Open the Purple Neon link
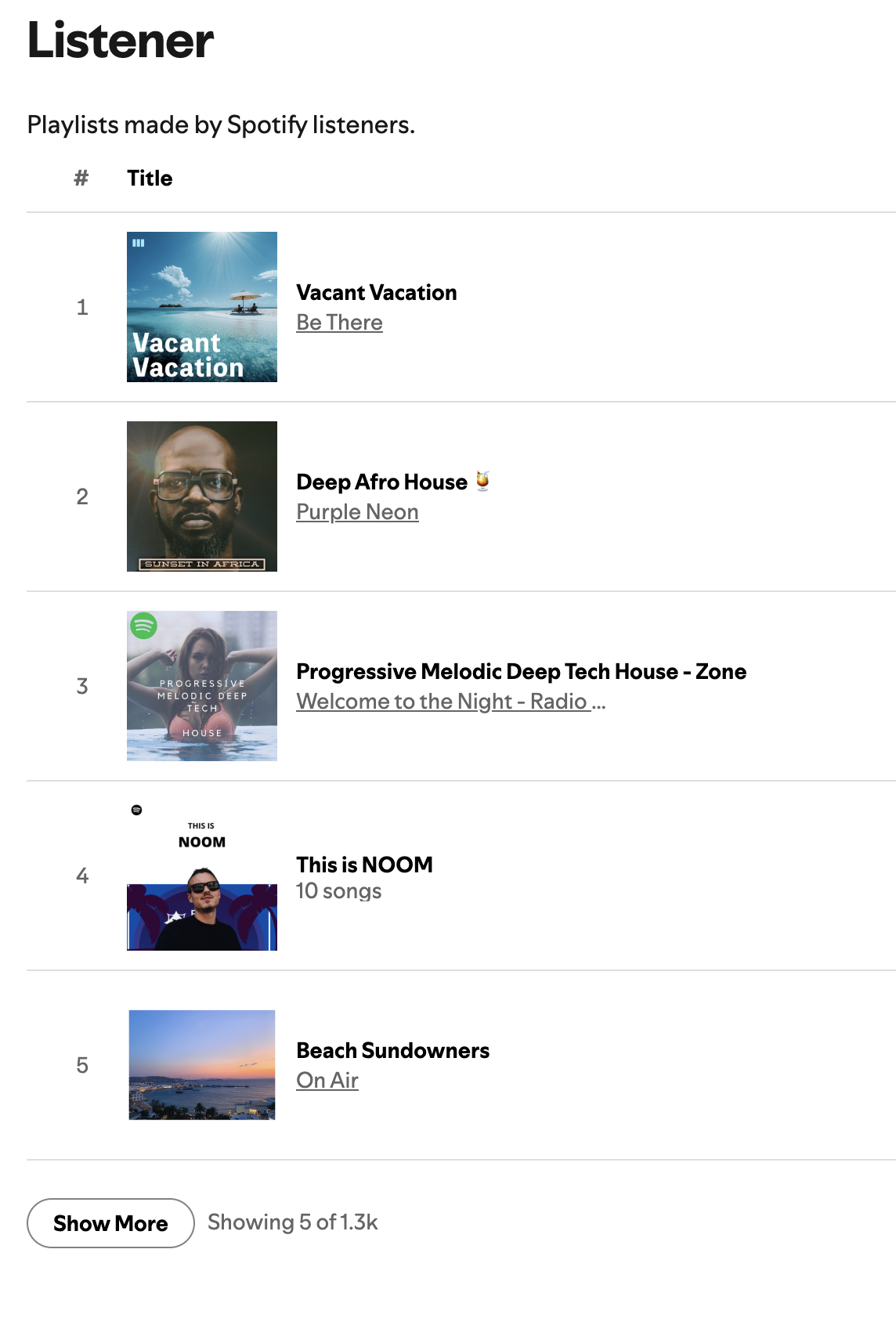This screenshot has width=896, height=1325. pyautogui.click(x=357, y=512)
